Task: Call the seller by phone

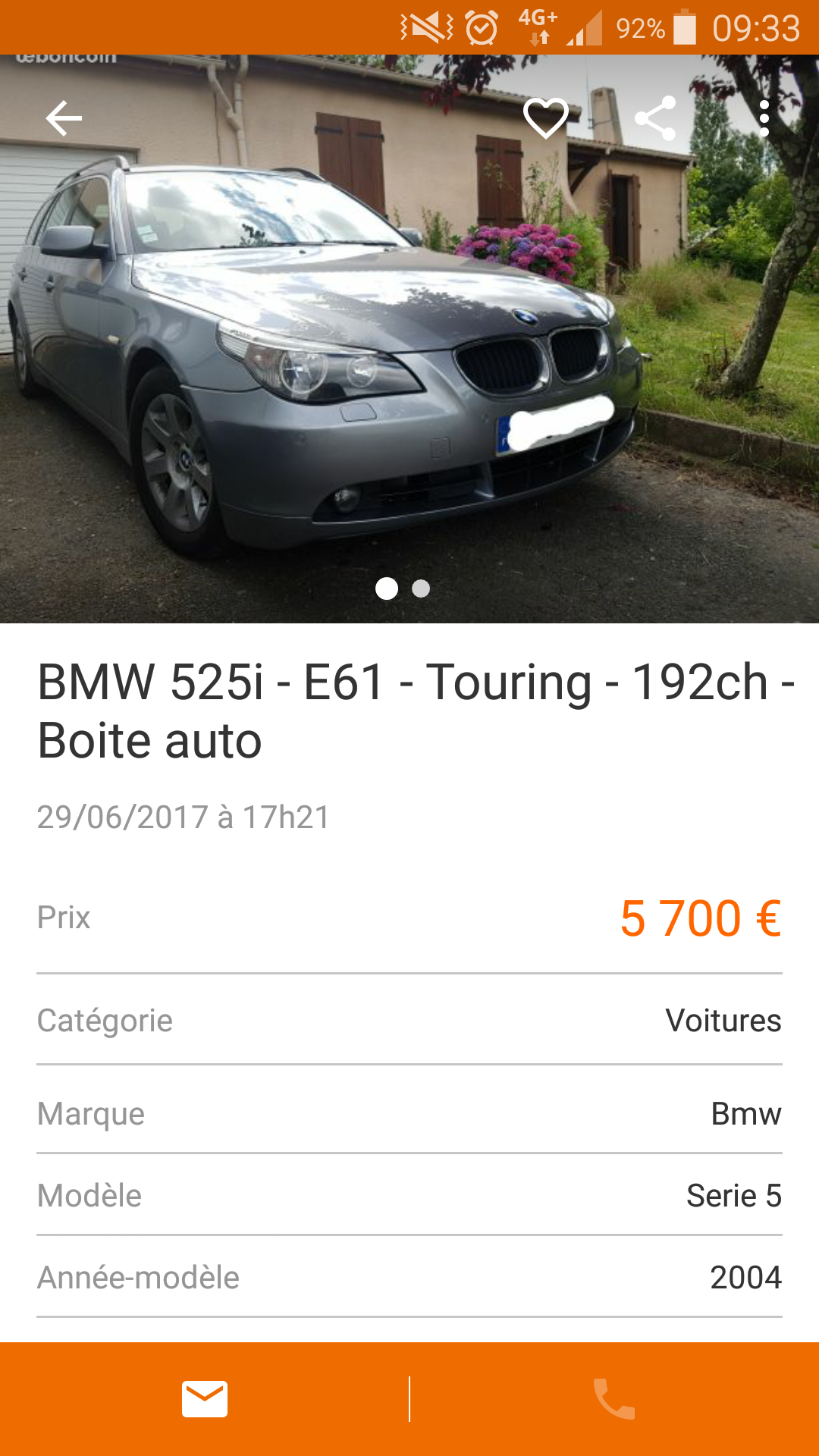Action: coord(614,1399)
